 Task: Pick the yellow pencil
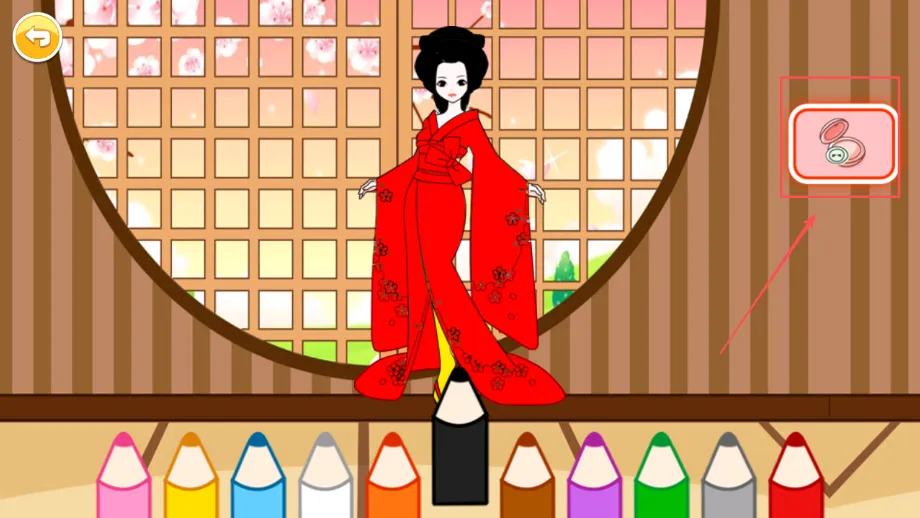tap(191, 480)
